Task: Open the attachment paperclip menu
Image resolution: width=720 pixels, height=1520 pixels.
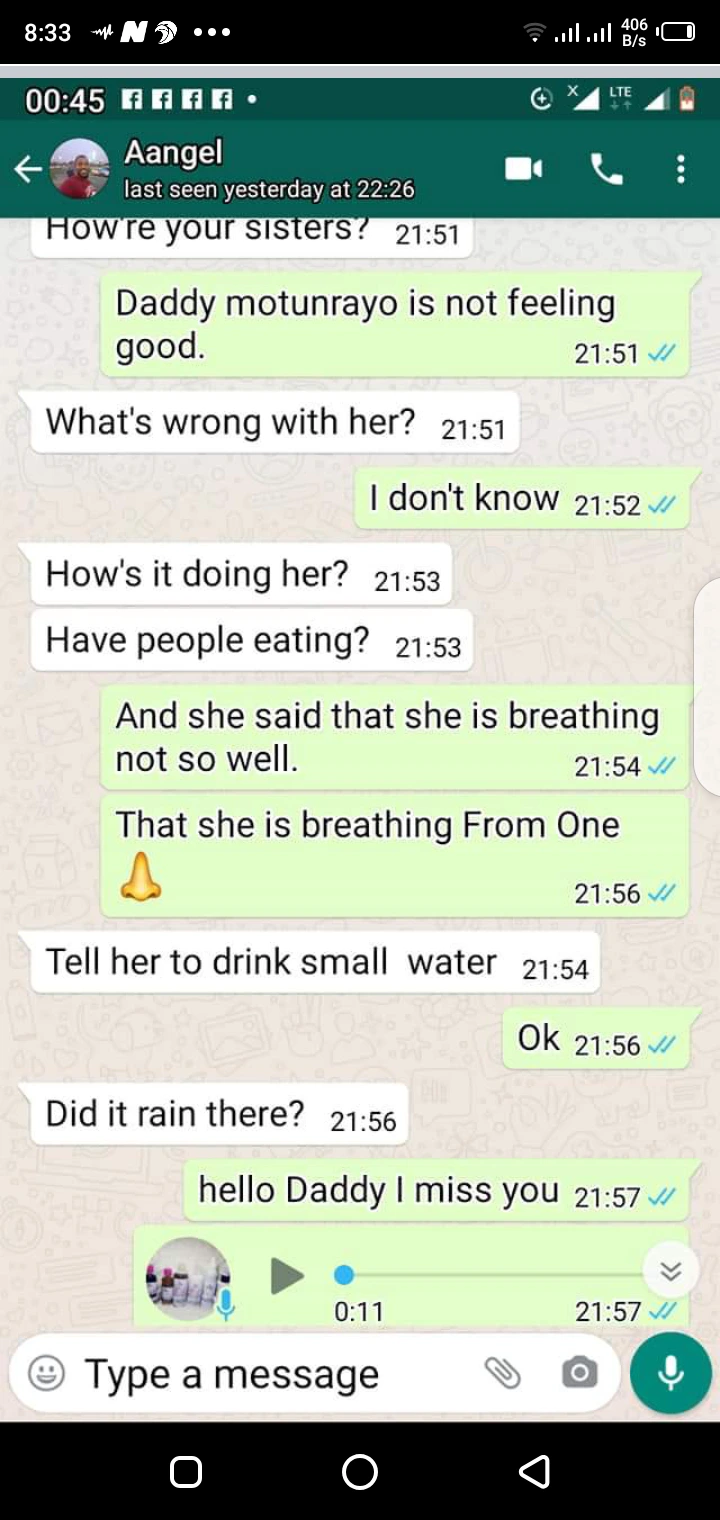Action: (502, 1373)
